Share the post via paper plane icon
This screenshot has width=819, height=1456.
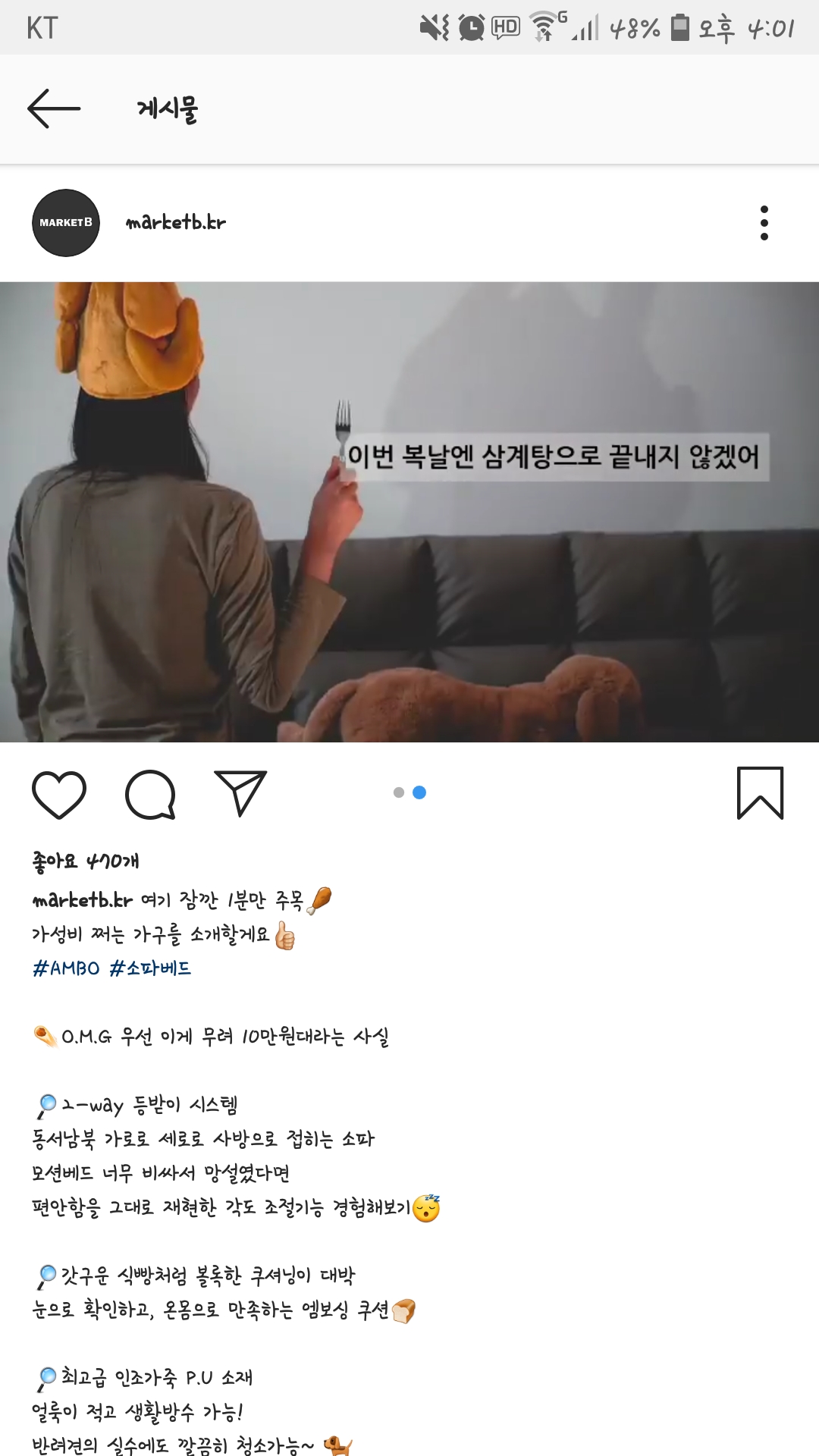coord(240,793)
